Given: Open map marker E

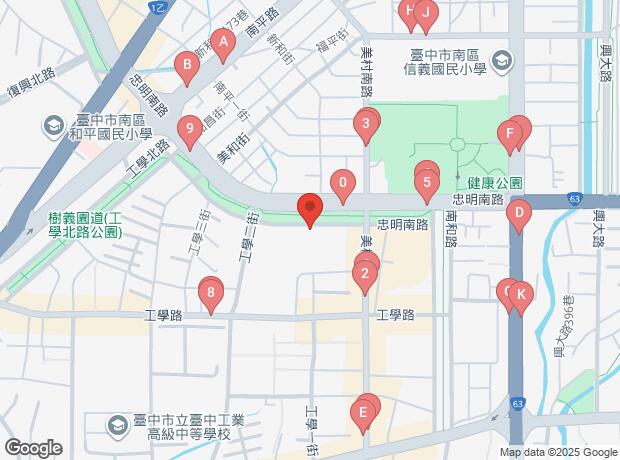Looking at the screenshot, I should (x=364, y=412).
